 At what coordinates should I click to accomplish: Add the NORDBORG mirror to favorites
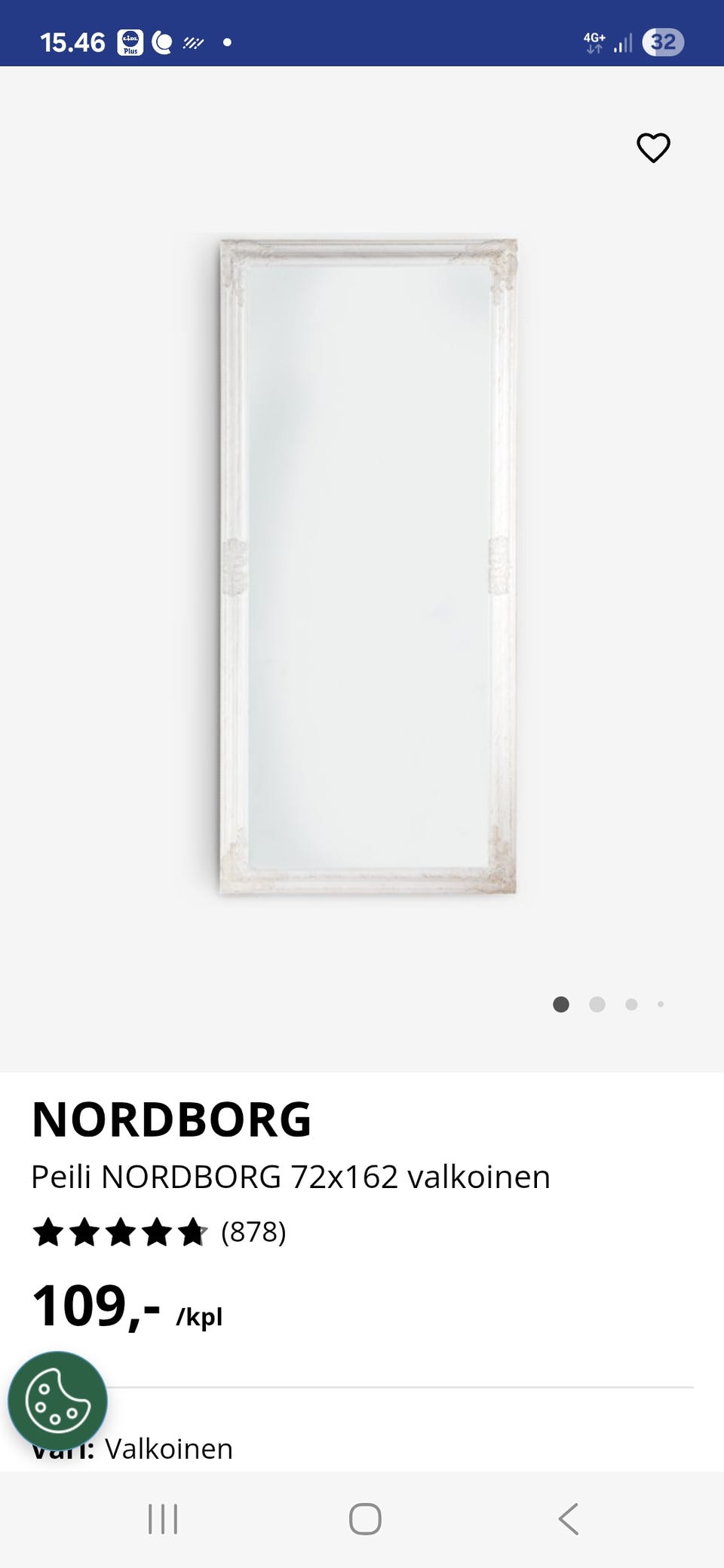(653, 148)
